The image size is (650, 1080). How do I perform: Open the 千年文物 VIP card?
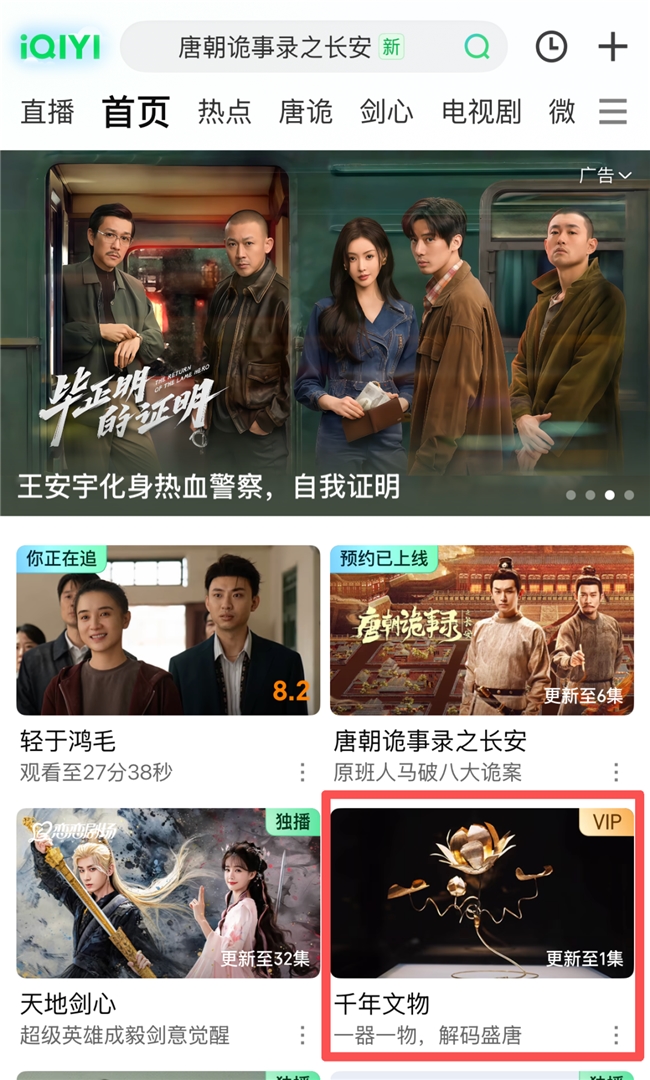[x=482, y=893]
